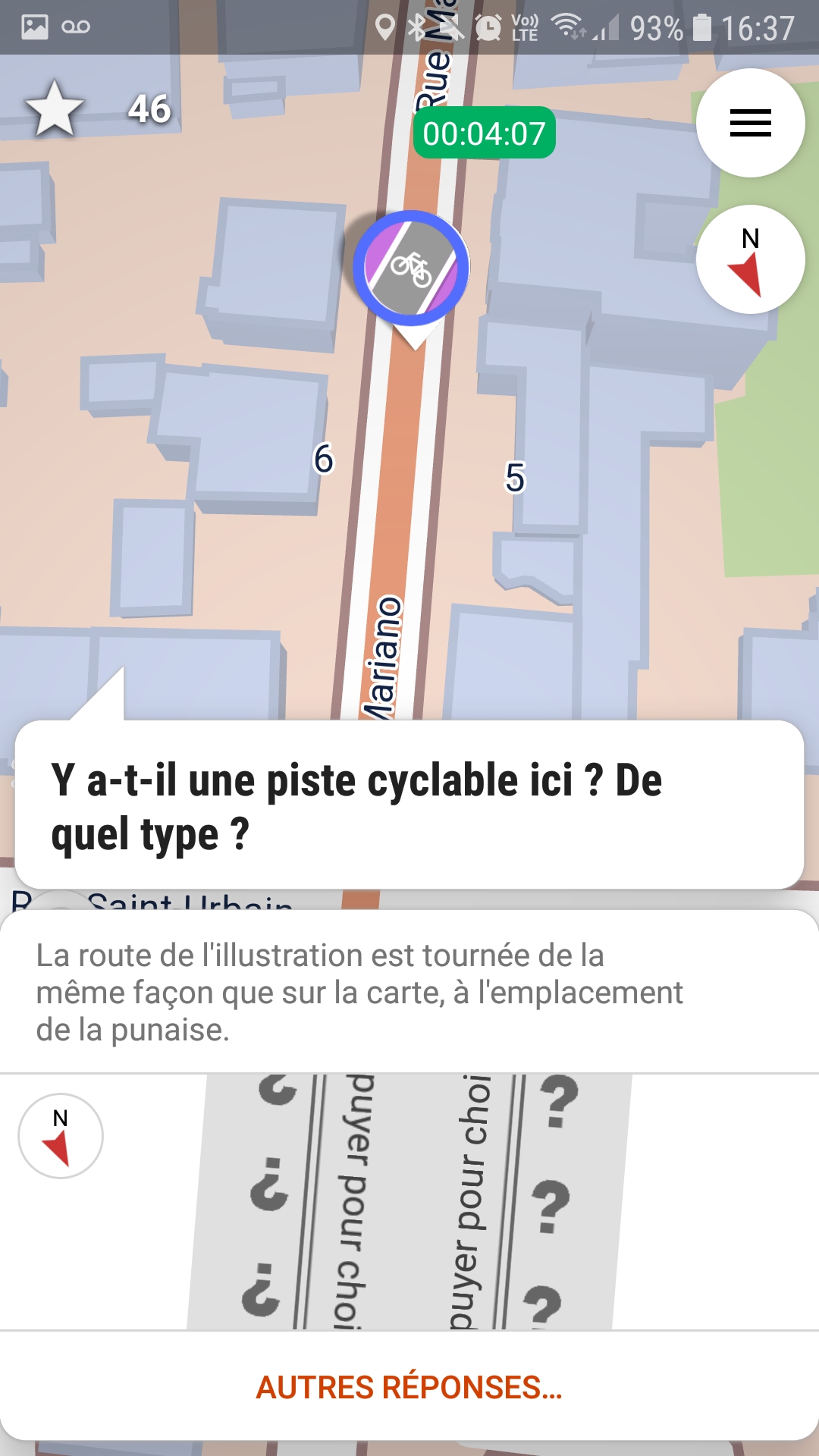Image resolution: width=819 pixels, height=1456 pixels.
Task: Tap the voicemail icon in the status bar
Action: [76, 25]
